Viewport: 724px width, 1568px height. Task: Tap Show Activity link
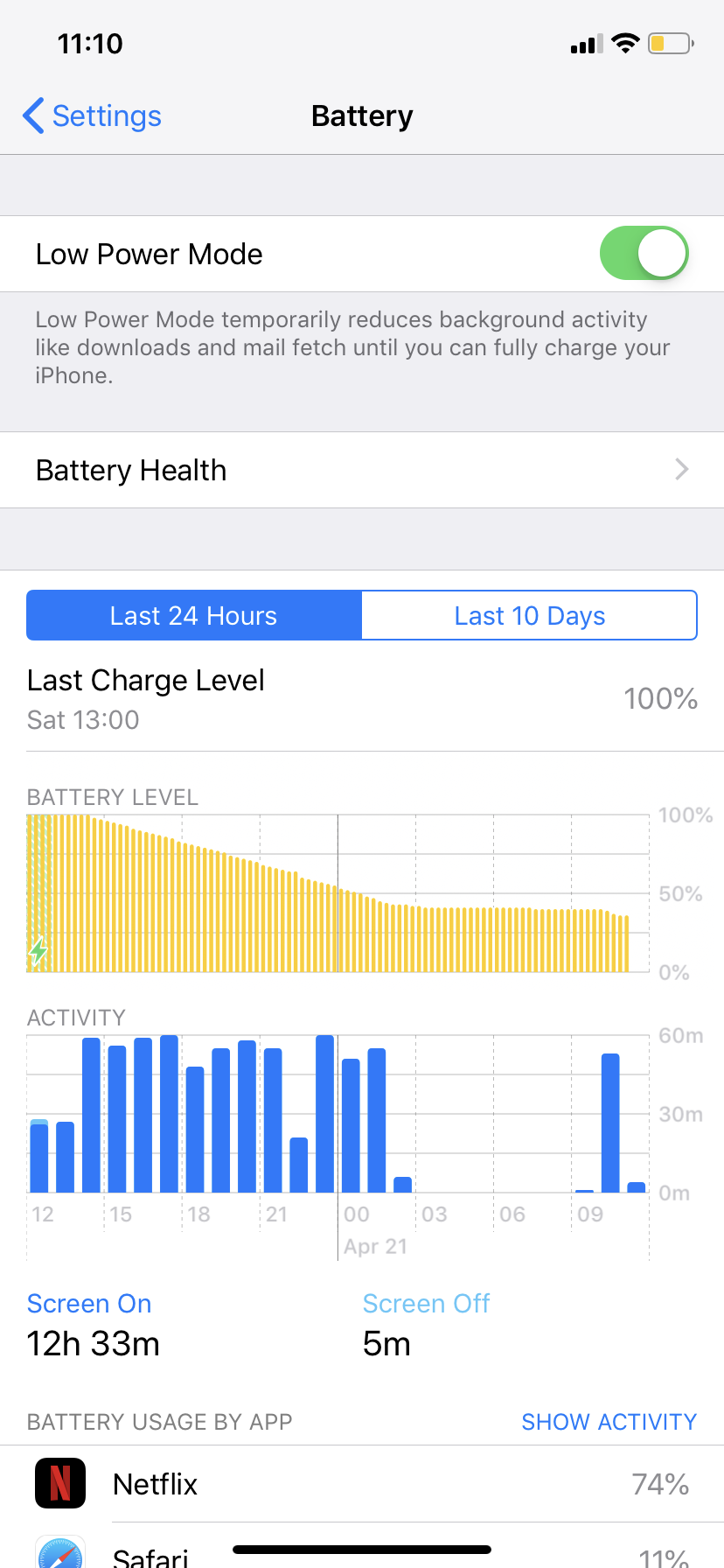609,1422
